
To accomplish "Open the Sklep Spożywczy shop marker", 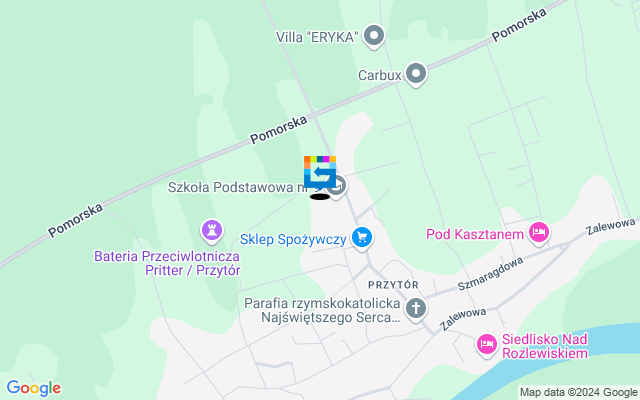I will click(x=362, y=238).
